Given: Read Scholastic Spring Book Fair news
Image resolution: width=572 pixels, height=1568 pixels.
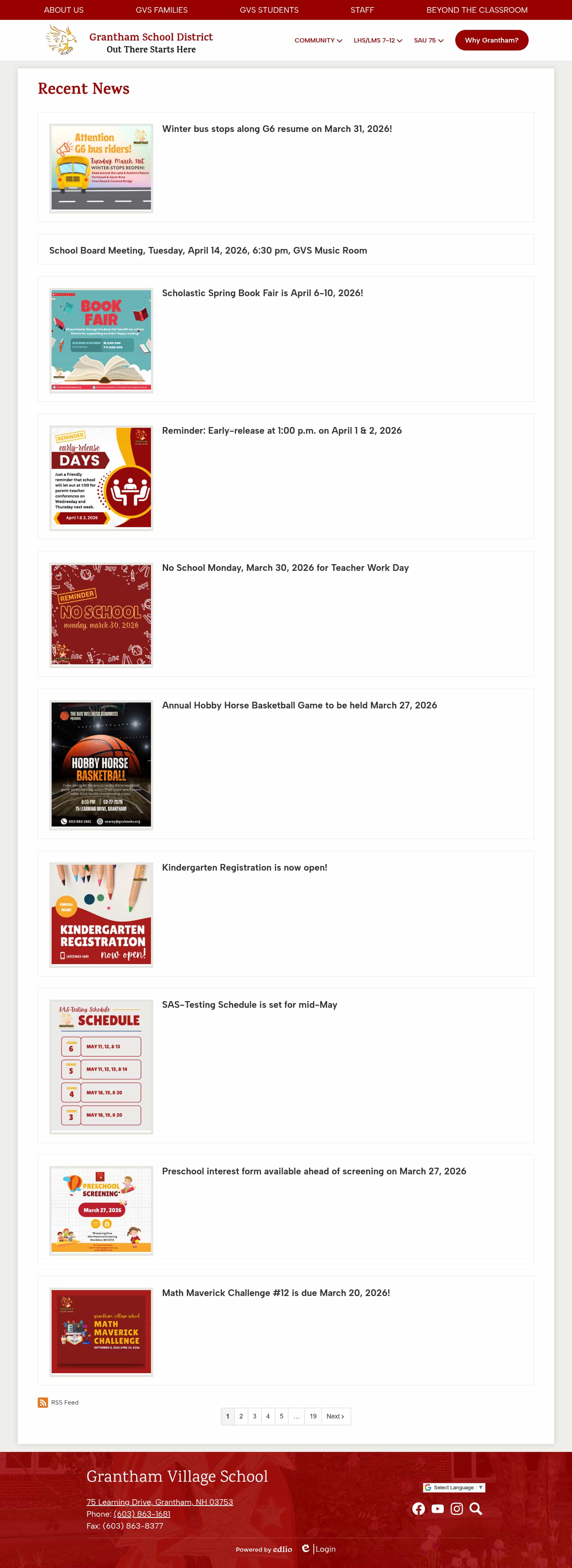Looking at the screenshot, I should [262, 293].
